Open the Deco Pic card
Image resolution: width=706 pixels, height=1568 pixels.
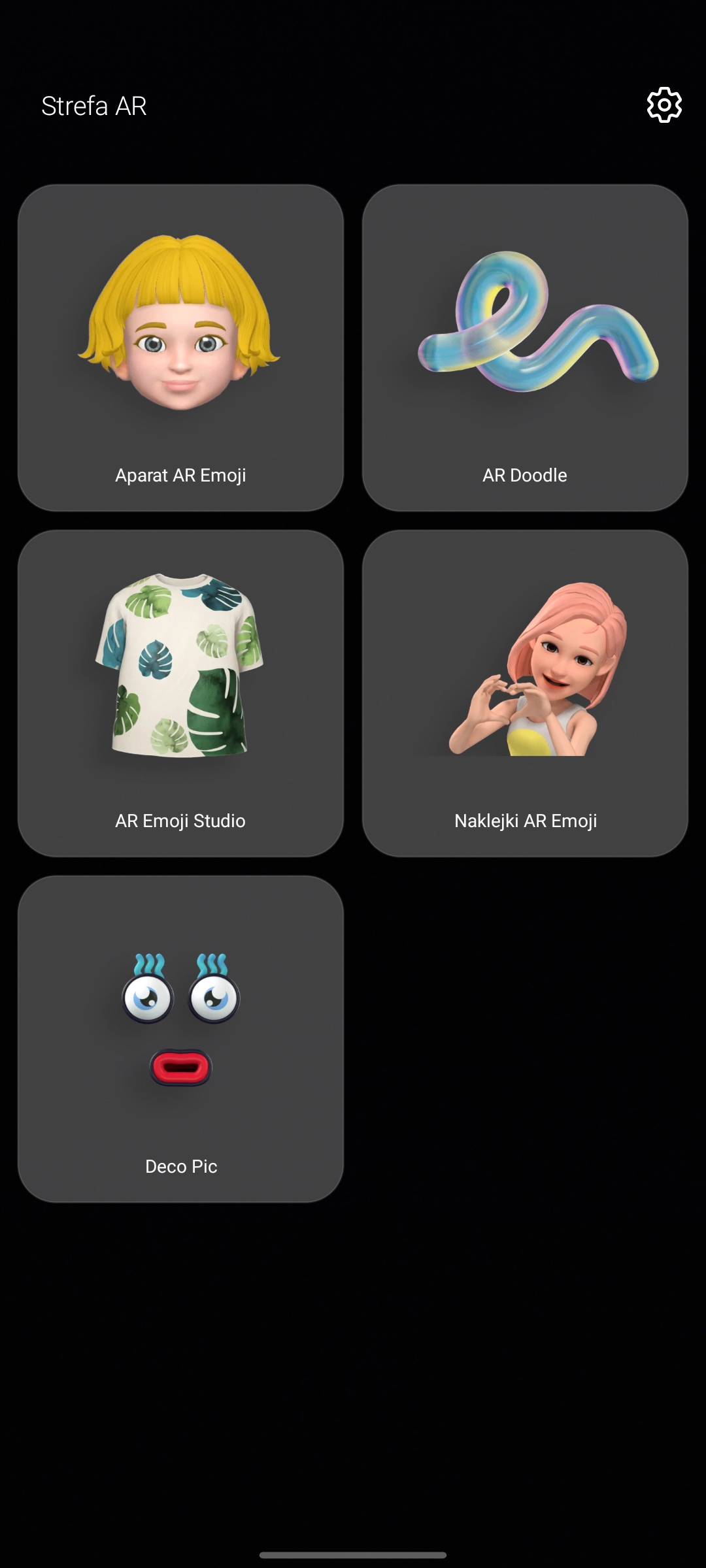[180, 1039]
